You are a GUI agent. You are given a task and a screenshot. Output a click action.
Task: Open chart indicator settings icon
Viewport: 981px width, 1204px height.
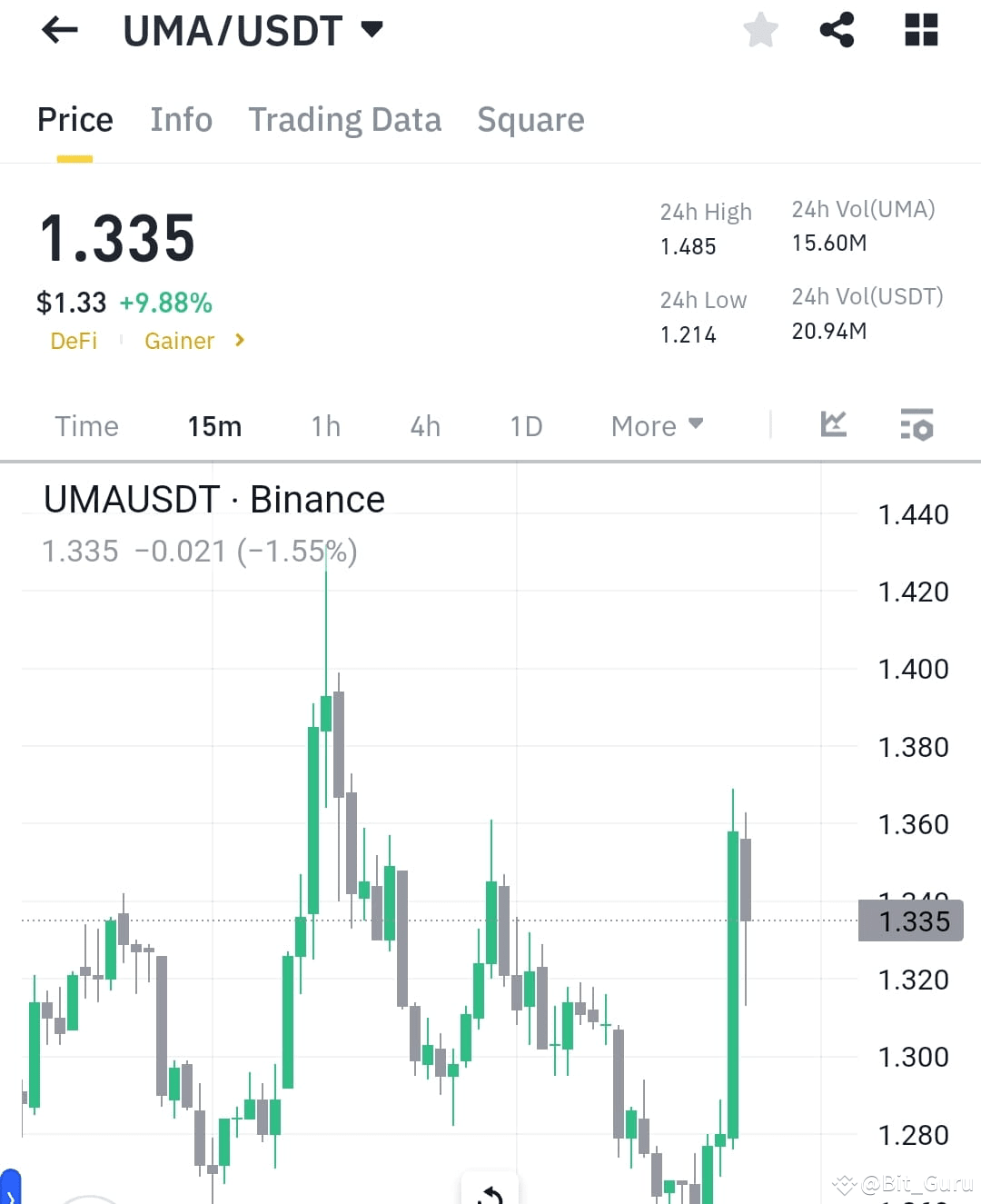tap(917, 425)
